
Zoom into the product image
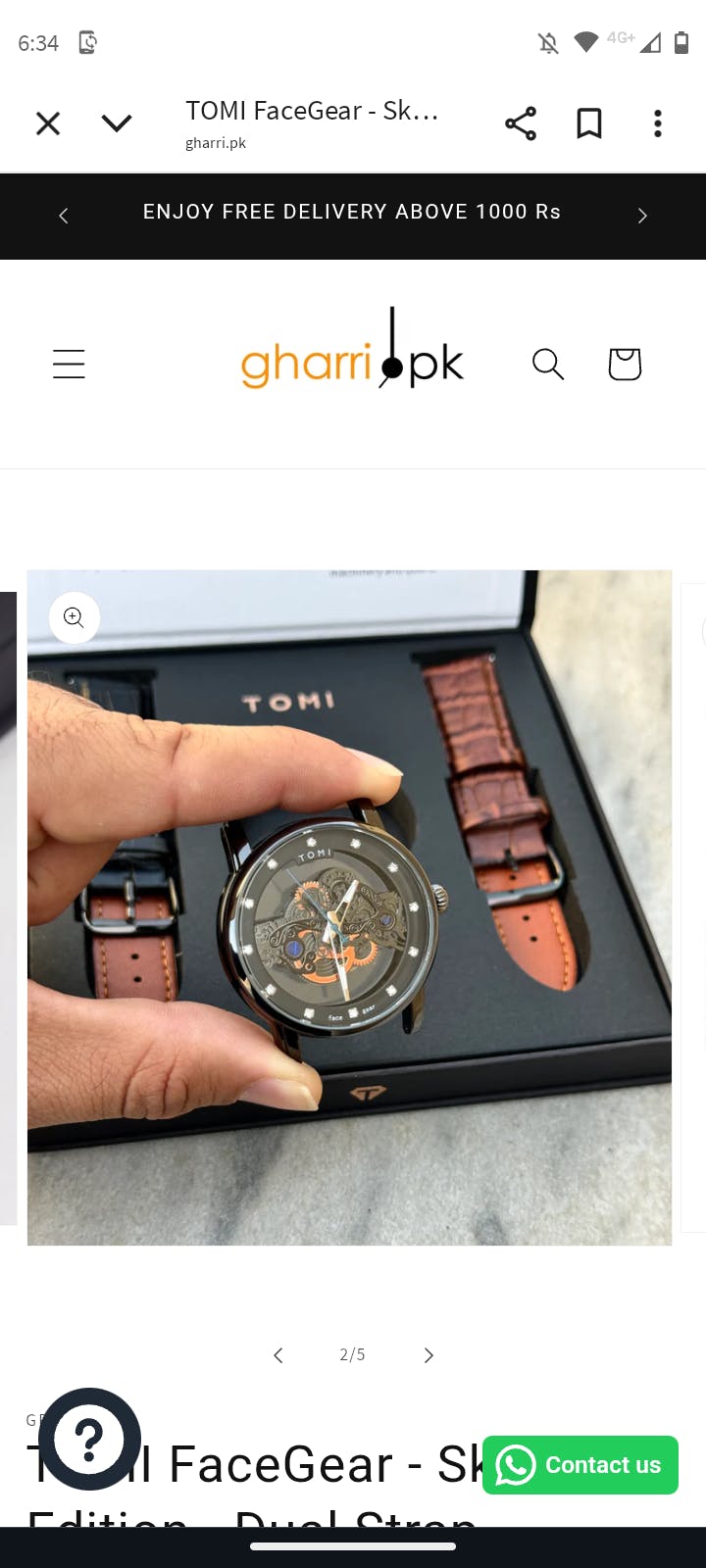(x=75, y=617)
